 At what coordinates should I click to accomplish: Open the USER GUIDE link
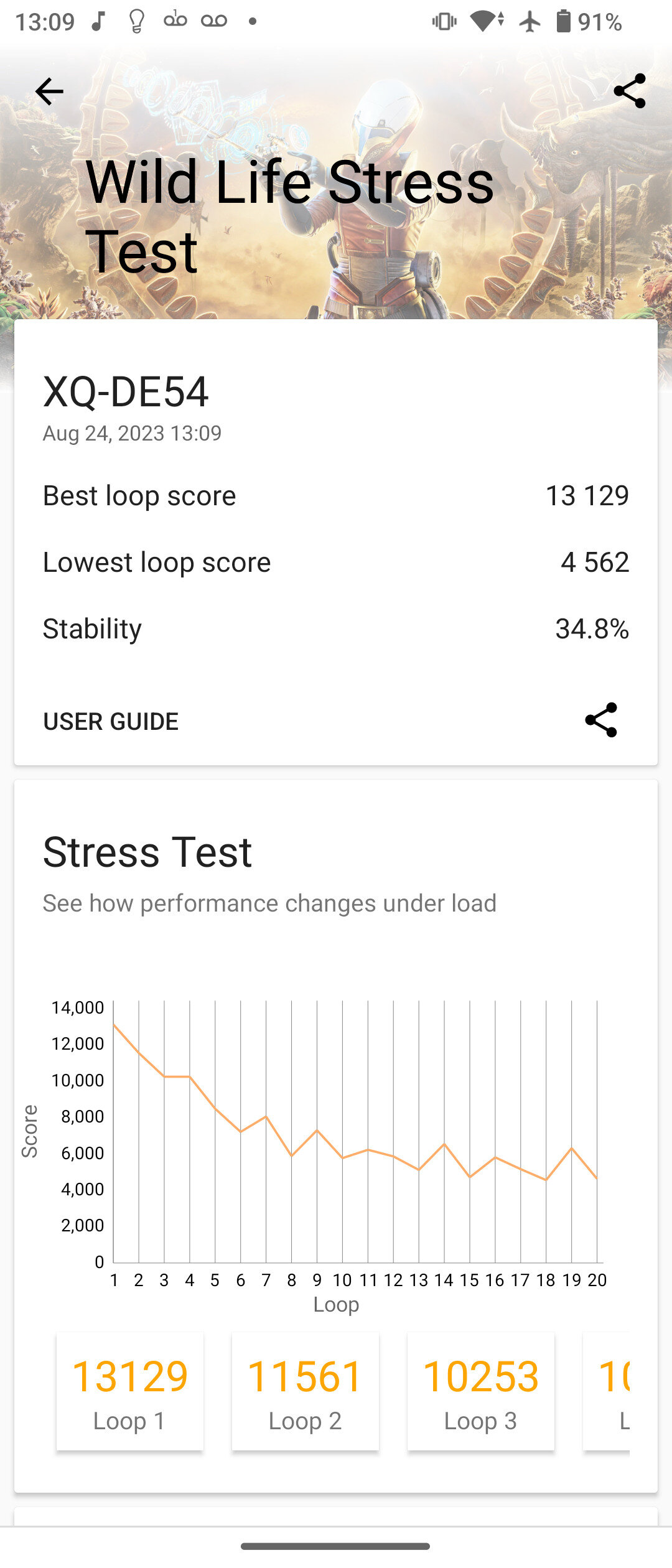pos(111,722)
